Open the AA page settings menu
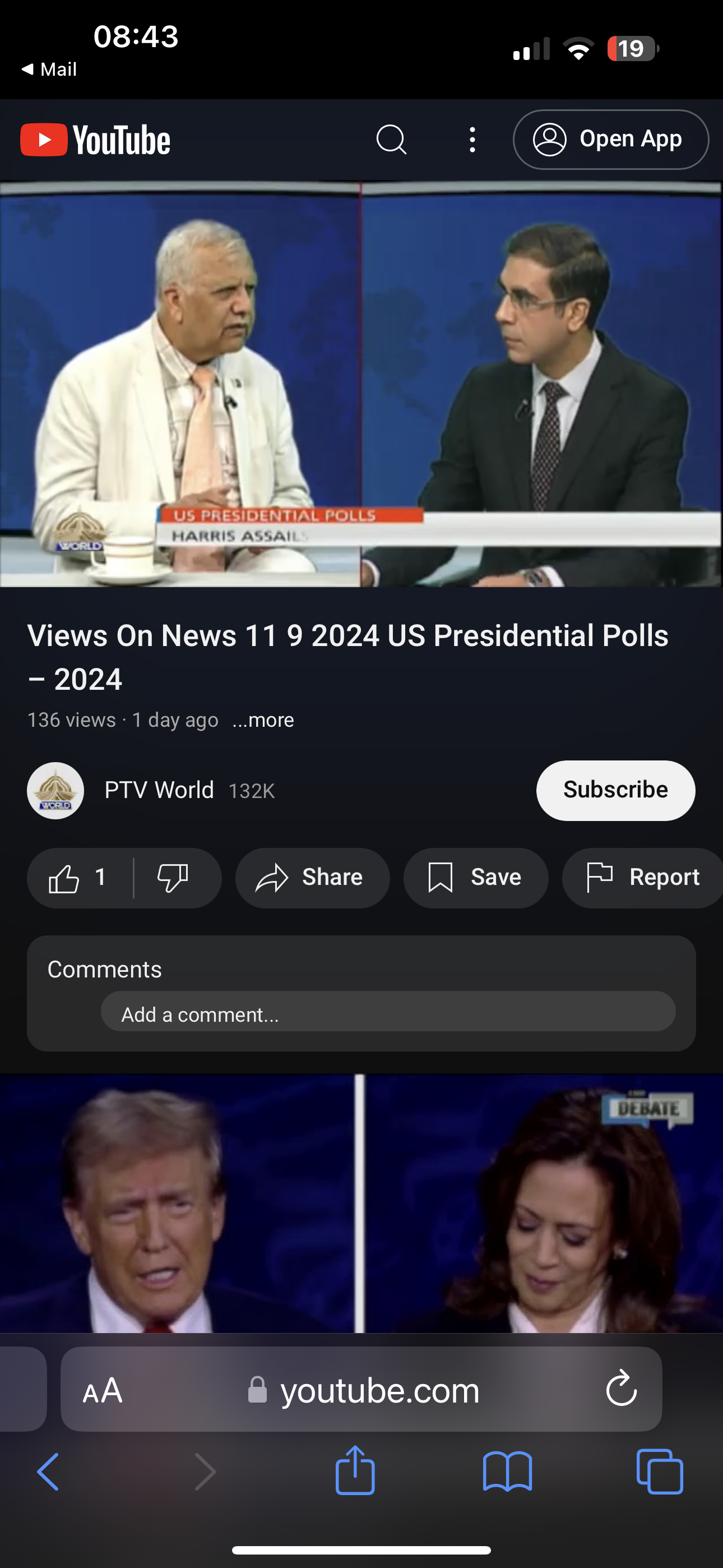The width and height of the screenshot is (723, 1568). click(x=103, y=1391)
